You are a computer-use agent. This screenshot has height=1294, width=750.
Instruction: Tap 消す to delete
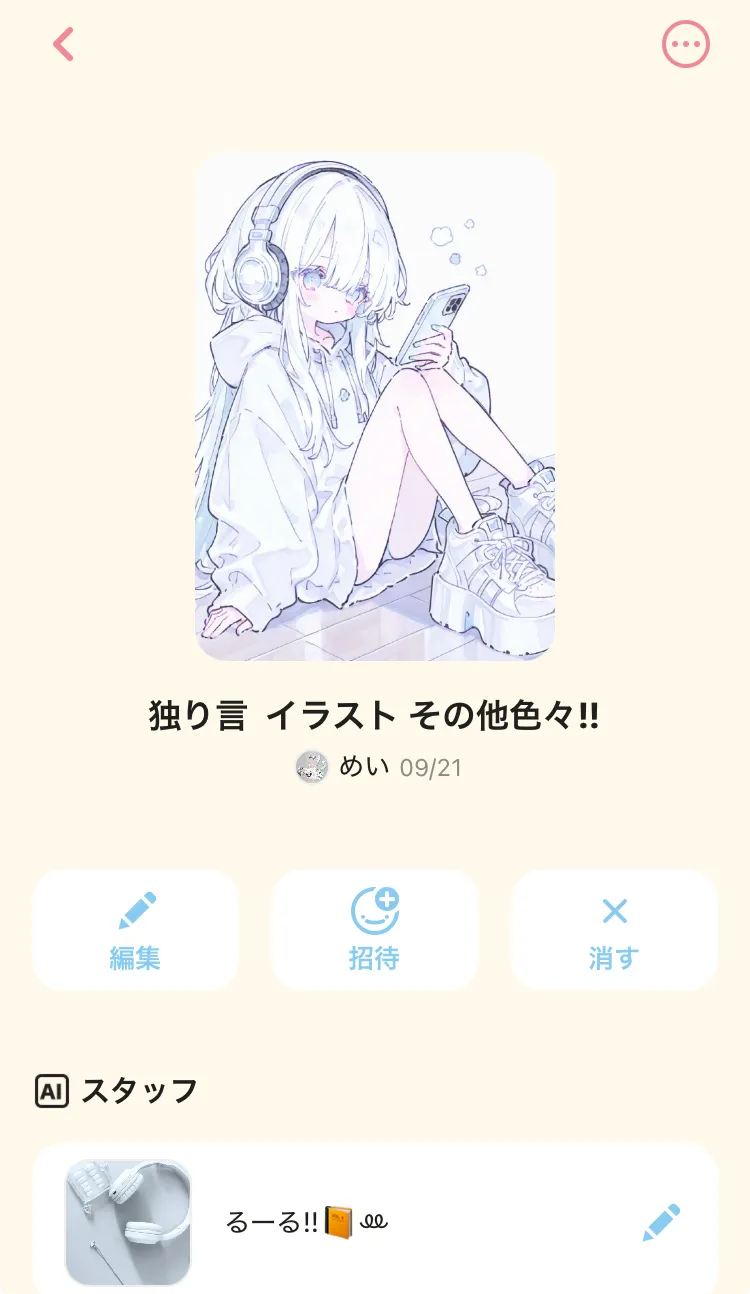coord(614,930)
